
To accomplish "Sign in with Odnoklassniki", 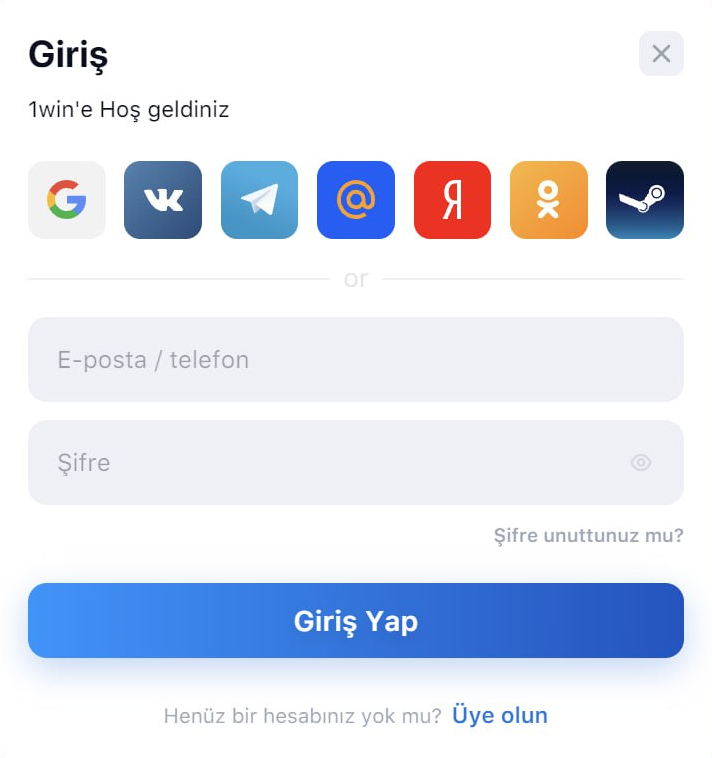I will click(x=548, y=200).
